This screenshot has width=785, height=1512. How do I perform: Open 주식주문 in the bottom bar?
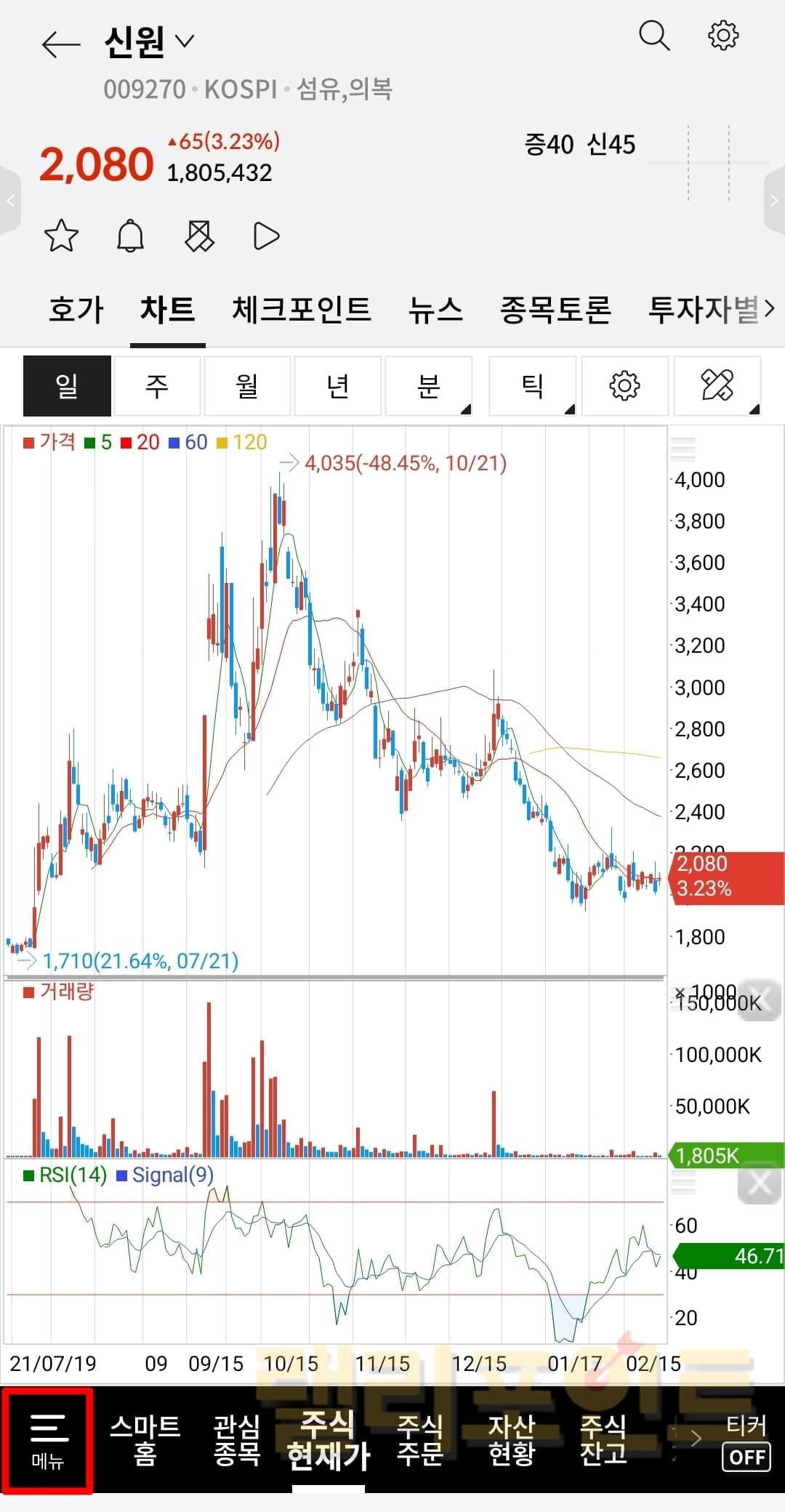[420, 1439]
